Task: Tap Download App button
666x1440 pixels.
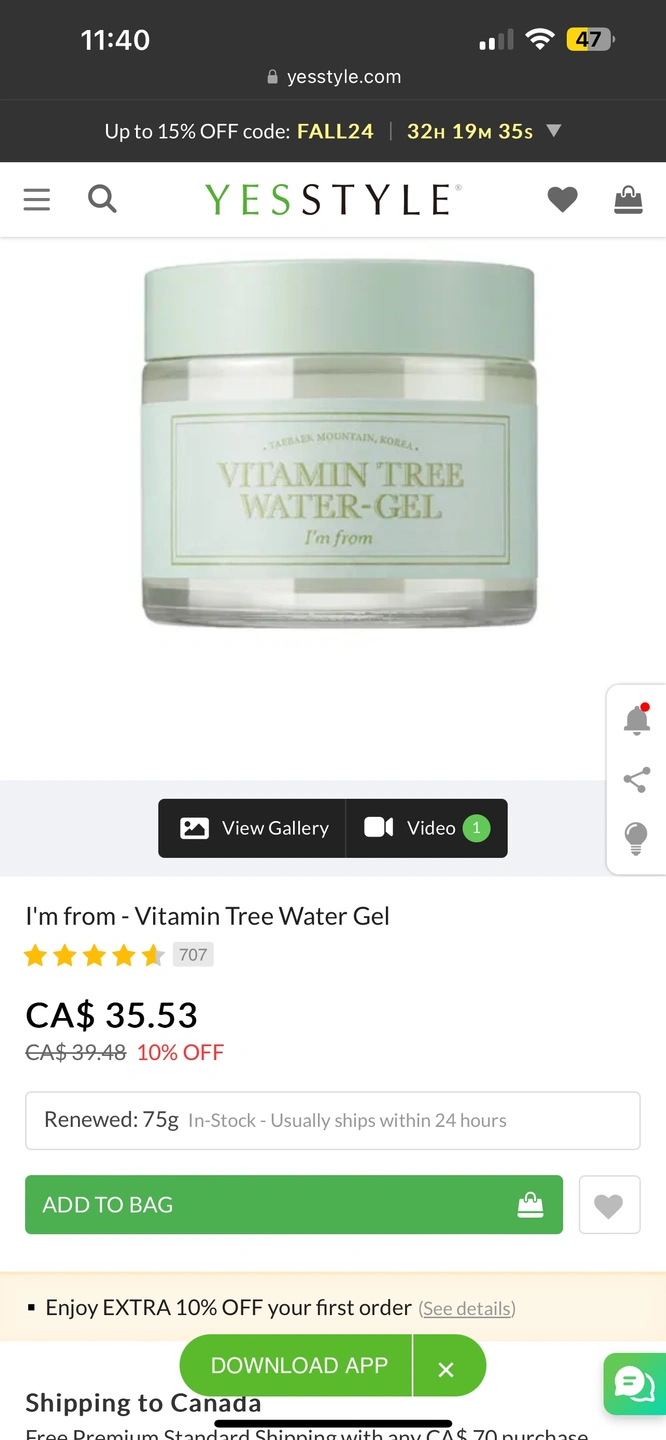Action: pyautogui.click(x=298, y=1366)
